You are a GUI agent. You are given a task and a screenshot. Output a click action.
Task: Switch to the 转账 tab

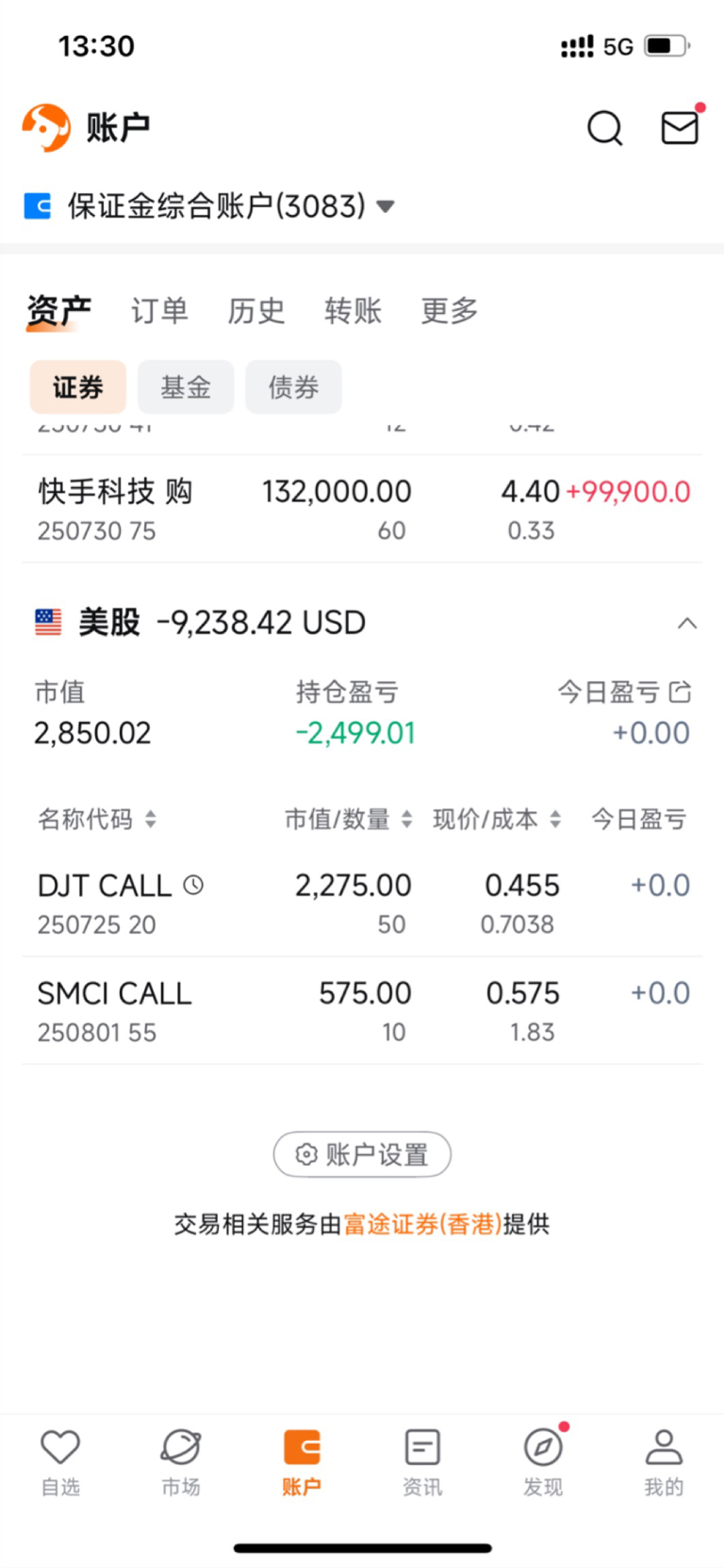[353, 310]
